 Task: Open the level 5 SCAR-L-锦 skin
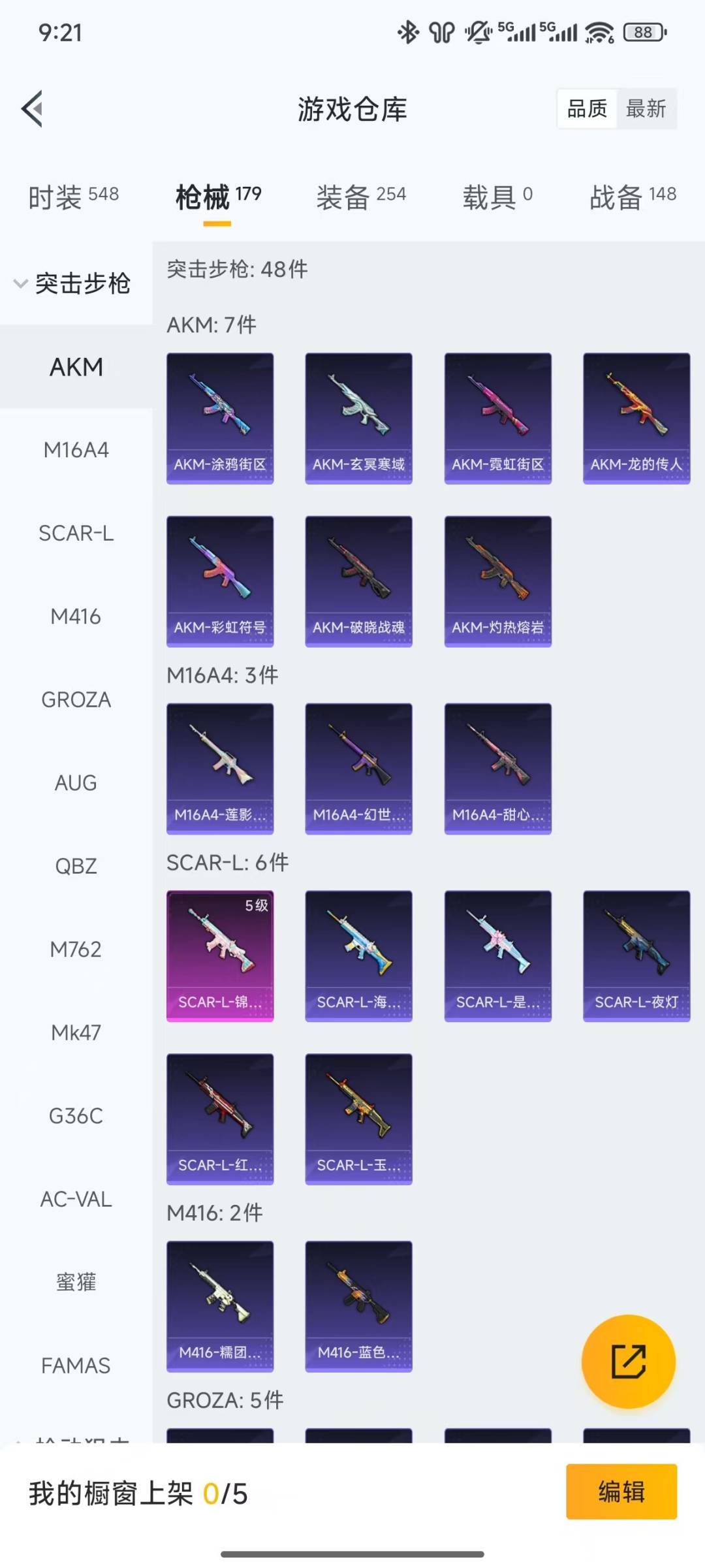220,955
